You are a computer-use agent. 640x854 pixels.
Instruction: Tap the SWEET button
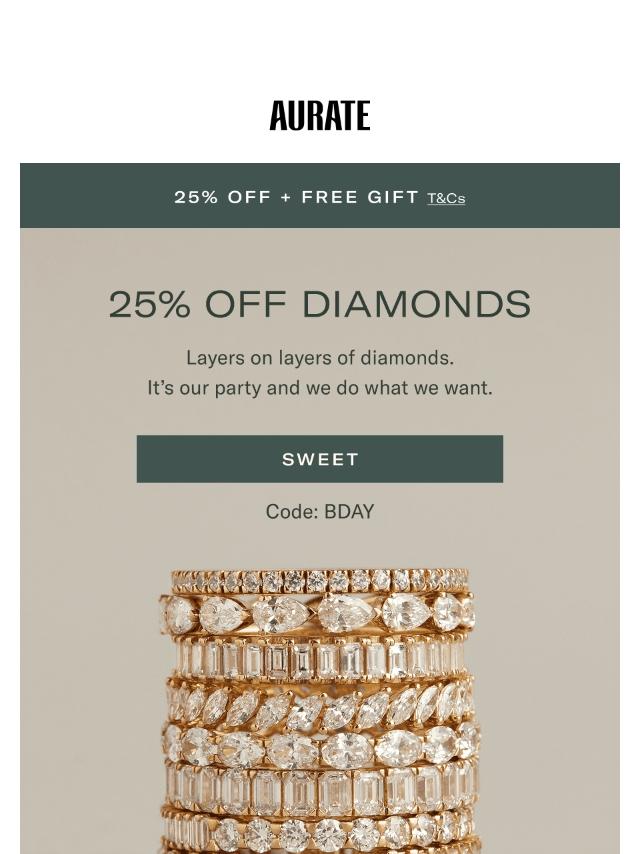coord(320,459)
